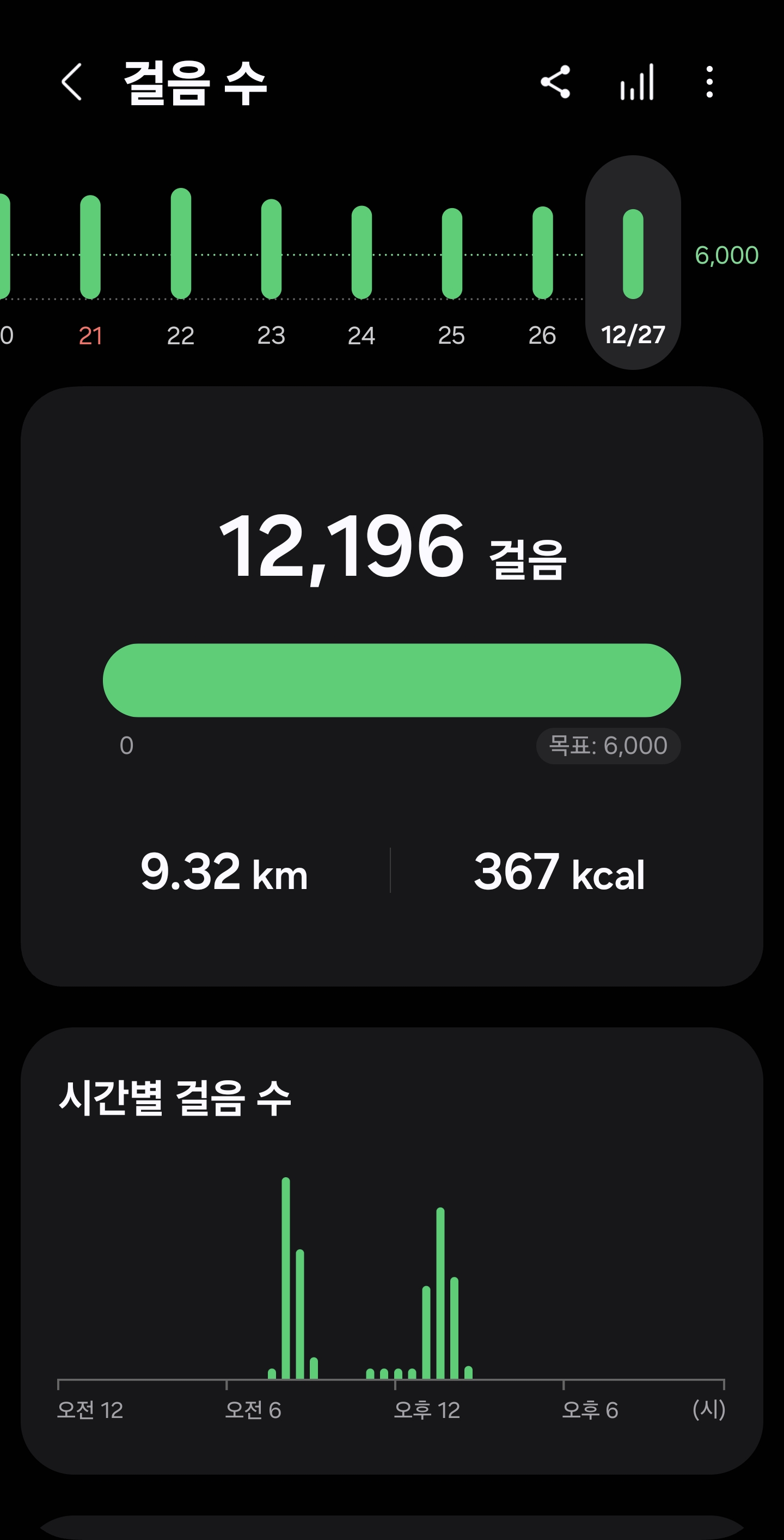Screen dimensions: 784x1540
Task: Open the step trends chart icon
Action: (x=637, y=82)
